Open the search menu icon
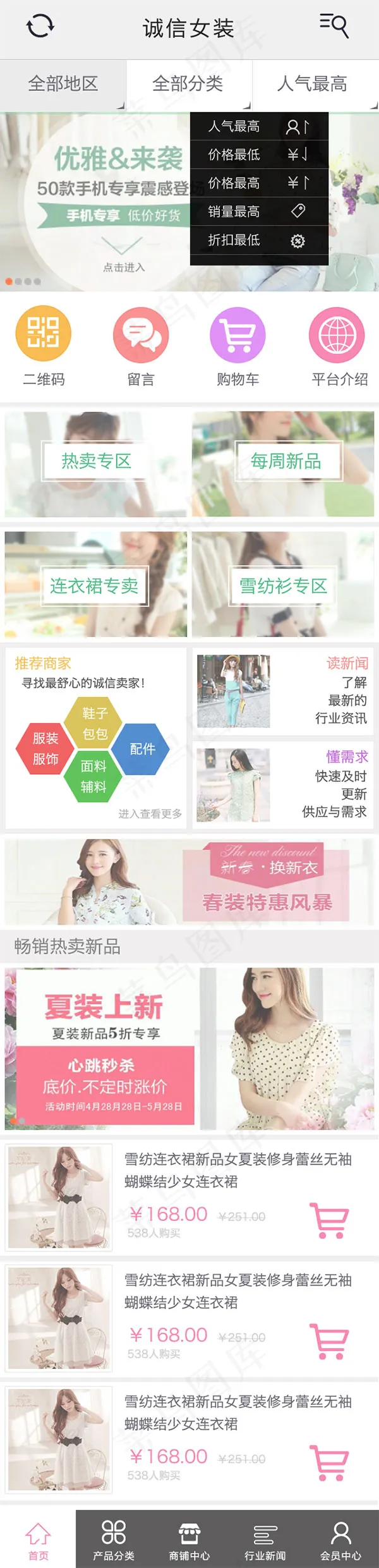 click(334, 26)
